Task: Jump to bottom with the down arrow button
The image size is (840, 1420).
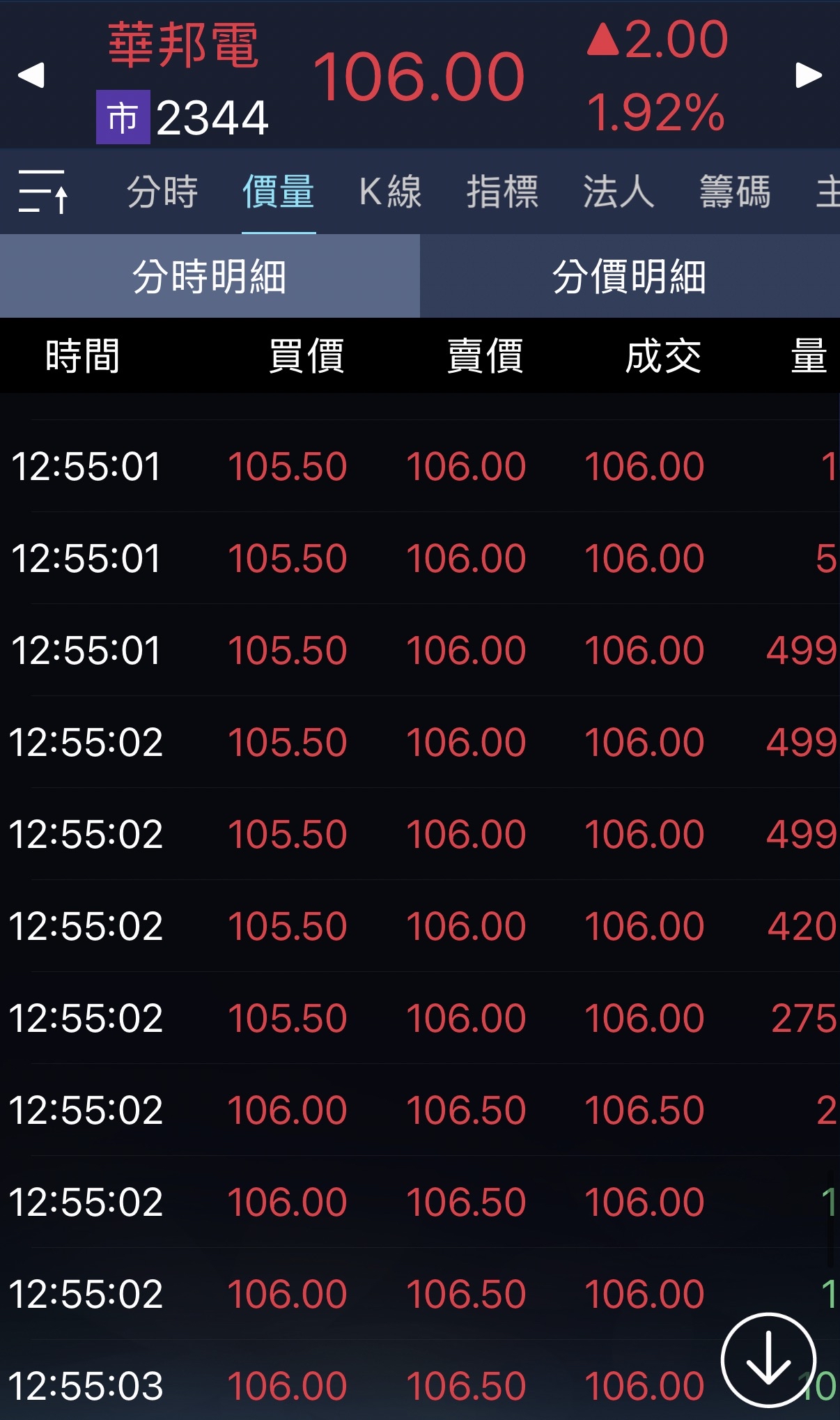Action: coord(768,1360)
